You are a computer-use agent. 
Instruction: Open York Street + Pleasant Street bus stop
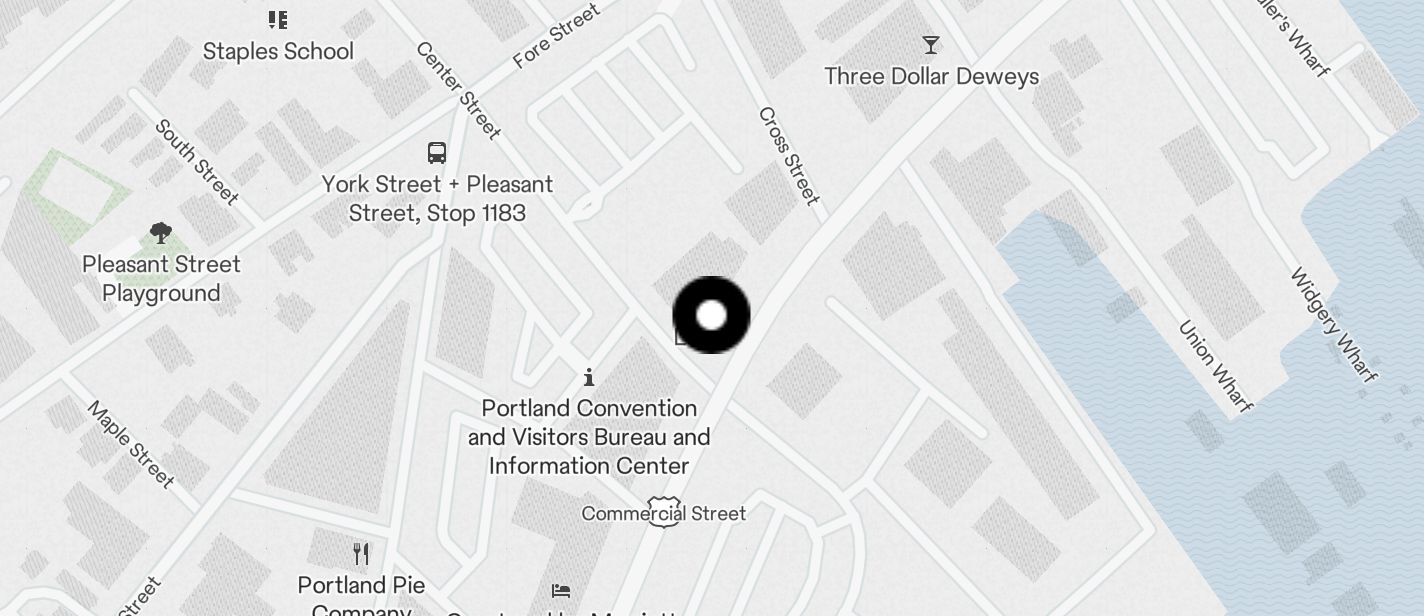(x=437, y=153)
